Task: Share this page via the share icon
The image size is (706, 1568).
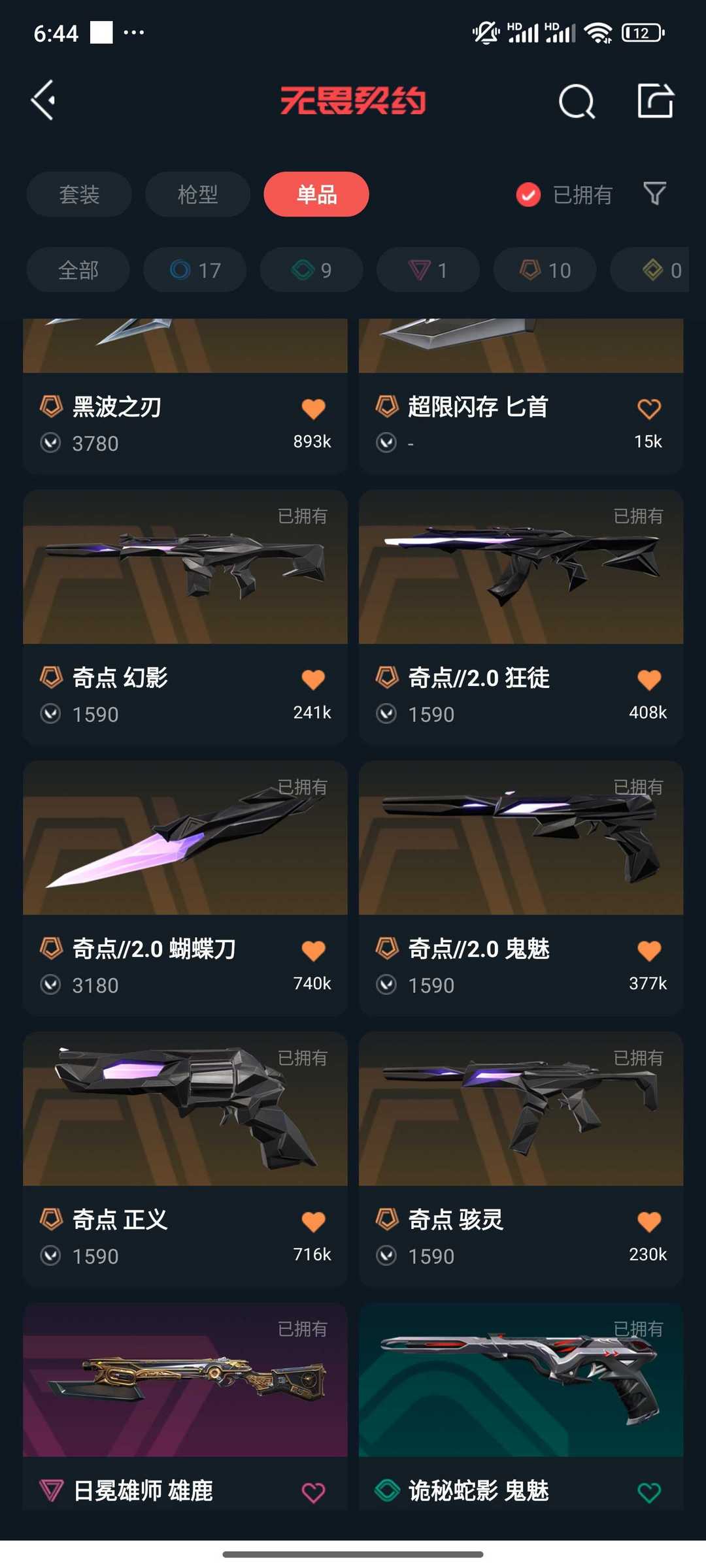Action: pos(655,101)
